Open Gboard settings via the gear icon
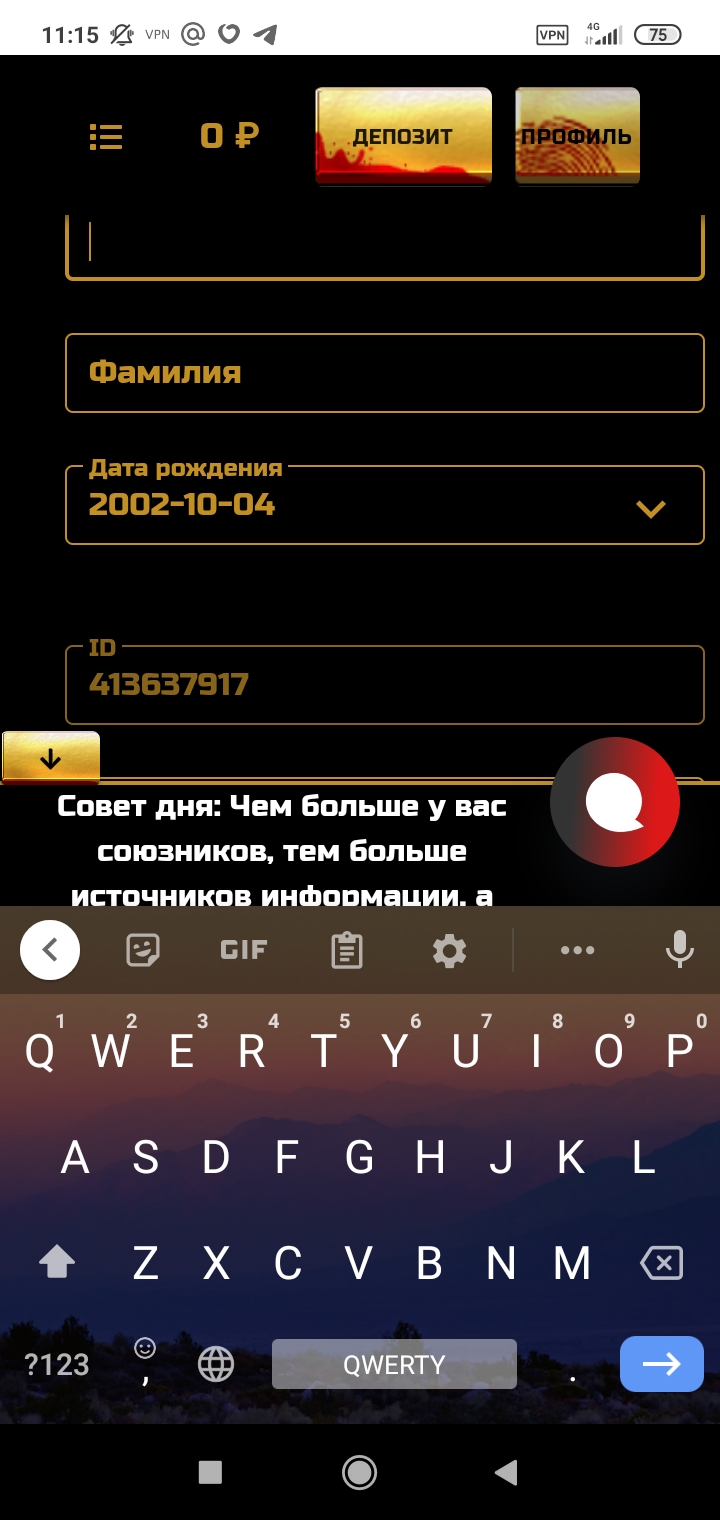 [448, 949]
